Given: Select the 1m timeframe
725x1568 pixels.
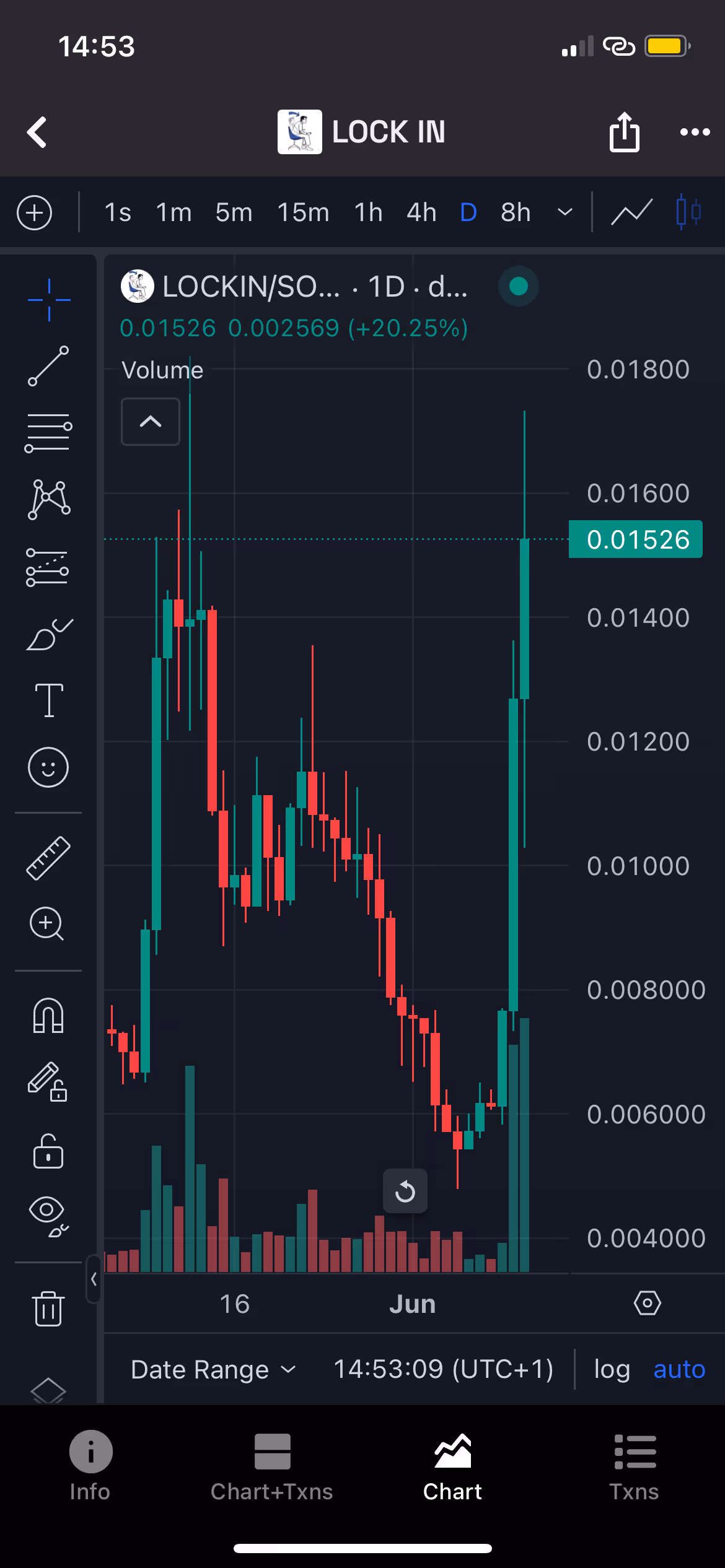Looking at the screenshot, I should (174, 212).
